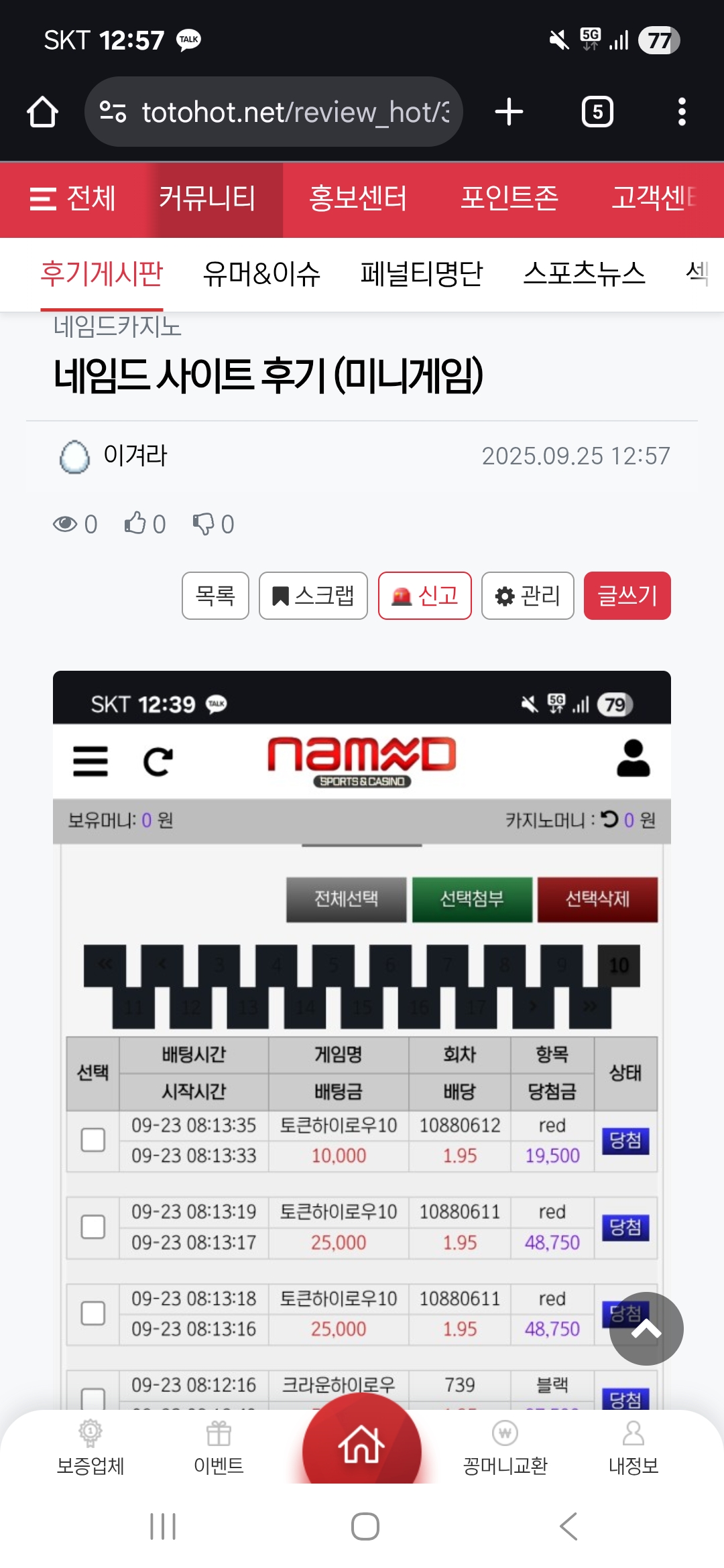The image size is (724, 1568).
Task: Open a new browser tab
Action: point(509,112)
